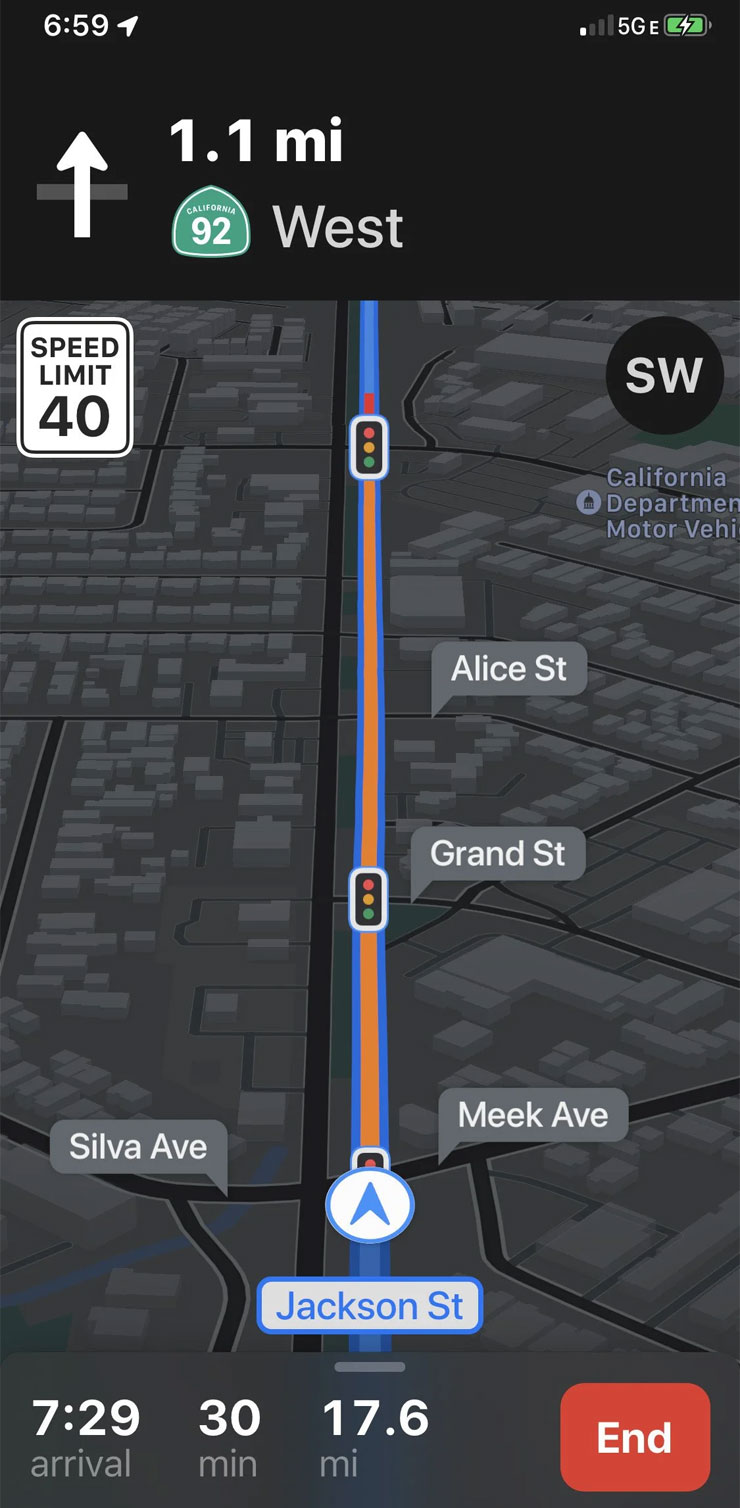Open the 1.1 mi direction banner

[x=370, y=185]
